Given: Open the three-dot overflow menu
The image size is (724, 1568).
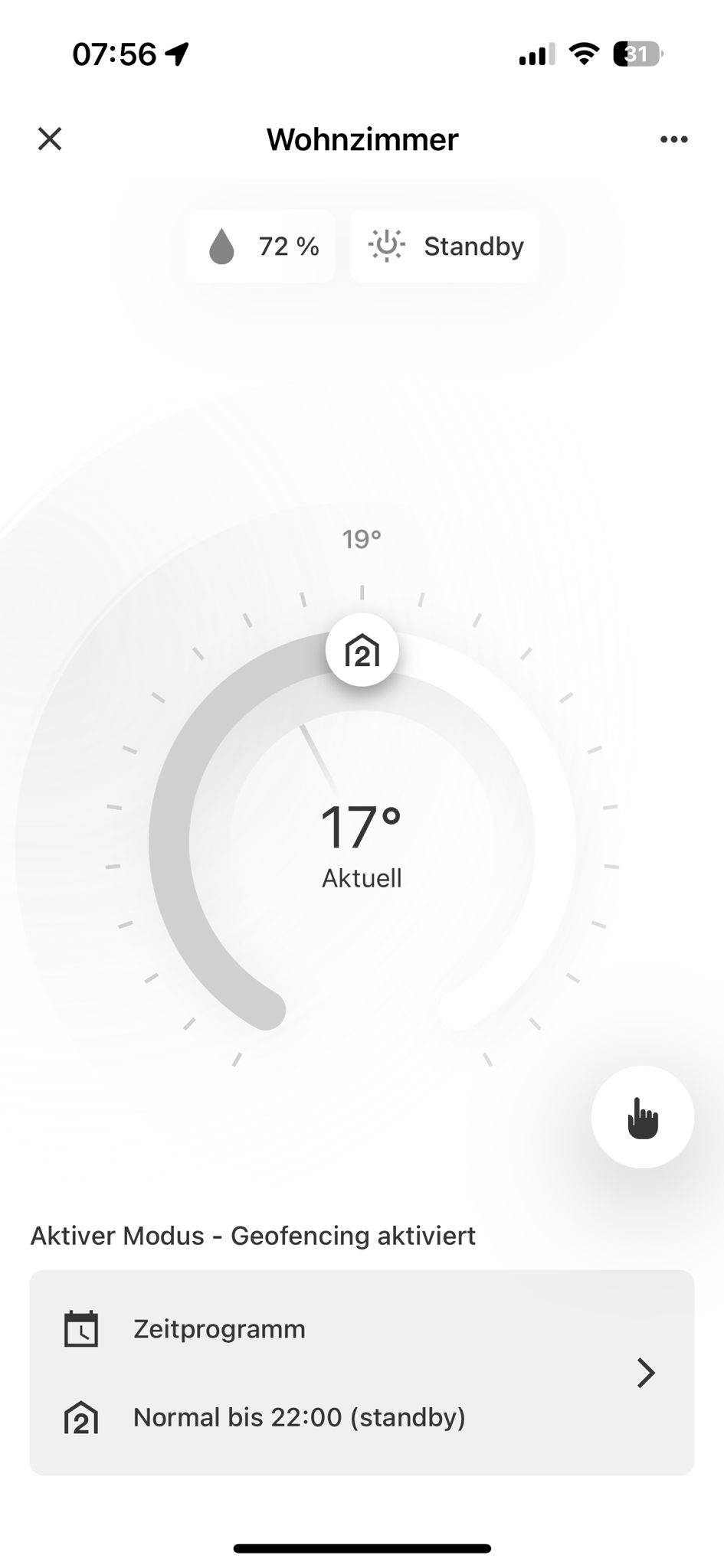Looking at the screenshot, I should tap(673, 139).
